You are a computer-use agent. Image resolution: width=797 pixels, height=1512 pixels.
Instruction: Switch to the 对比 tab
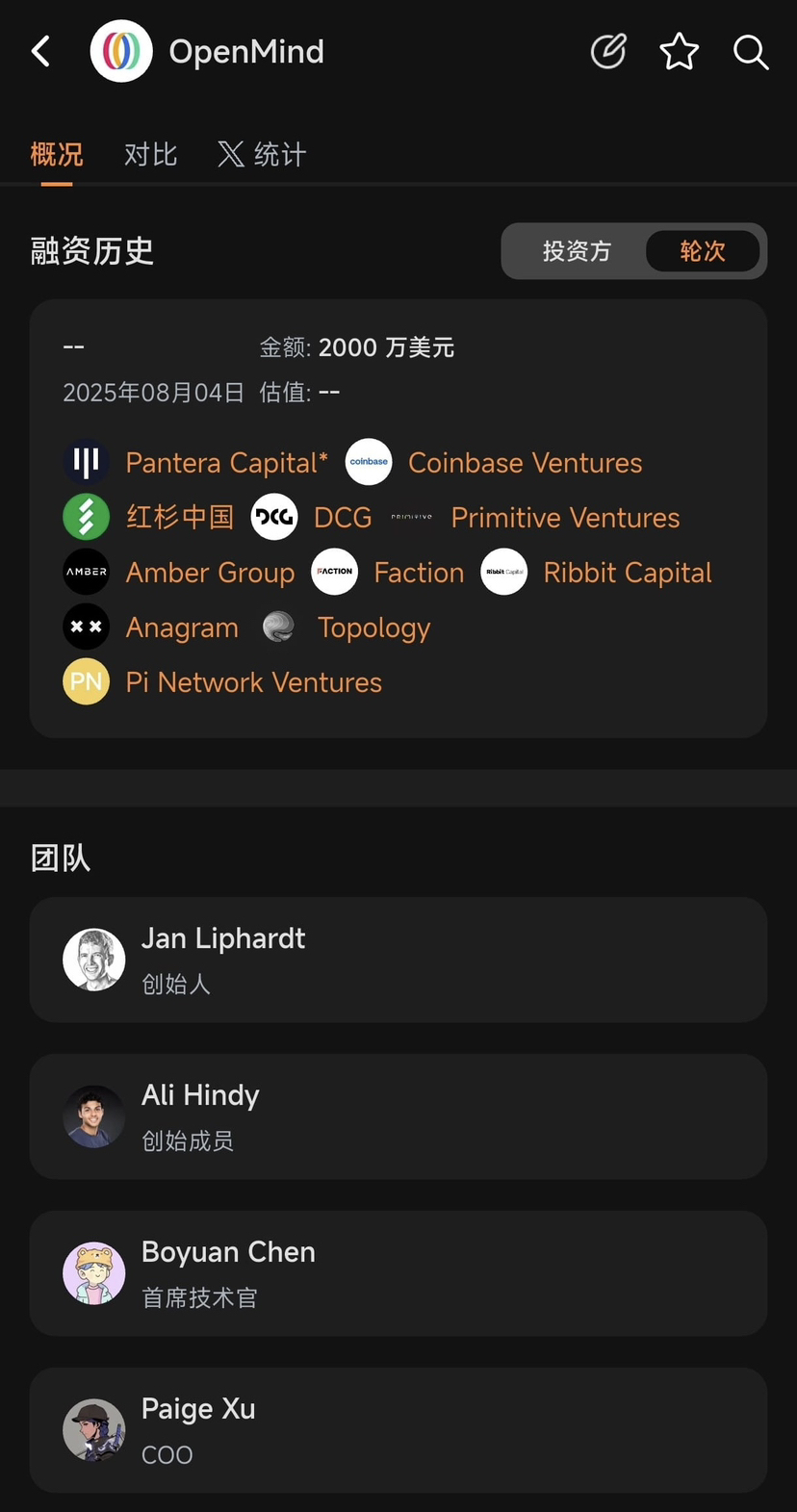pos(150,154)
